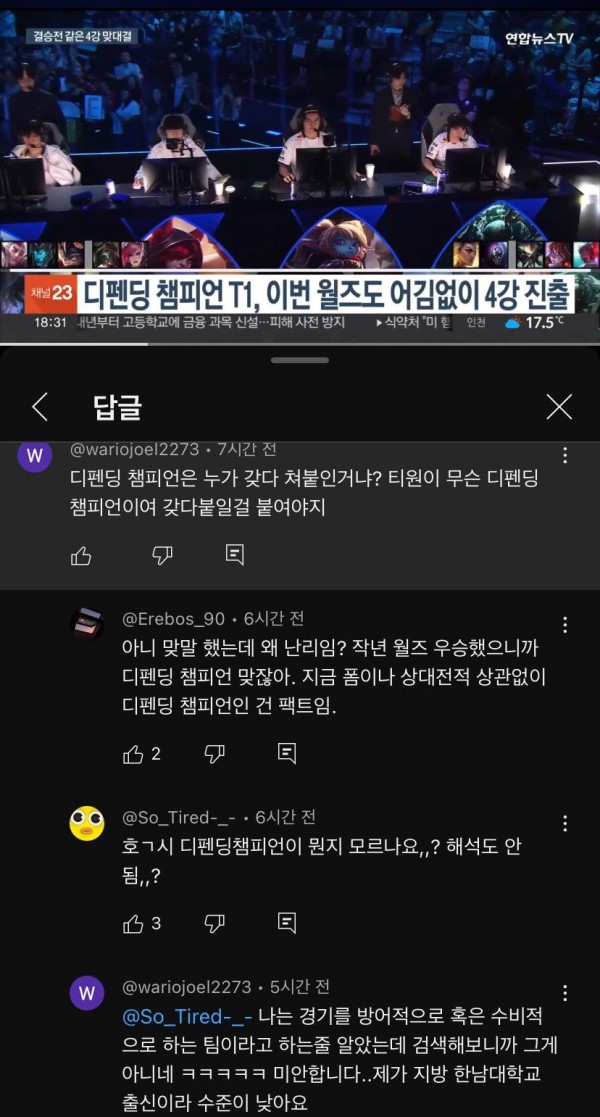Open the overflow menu on So_Tired-_-'s reply
Viewport: 600px width, 1117px height.
[566, 824]
